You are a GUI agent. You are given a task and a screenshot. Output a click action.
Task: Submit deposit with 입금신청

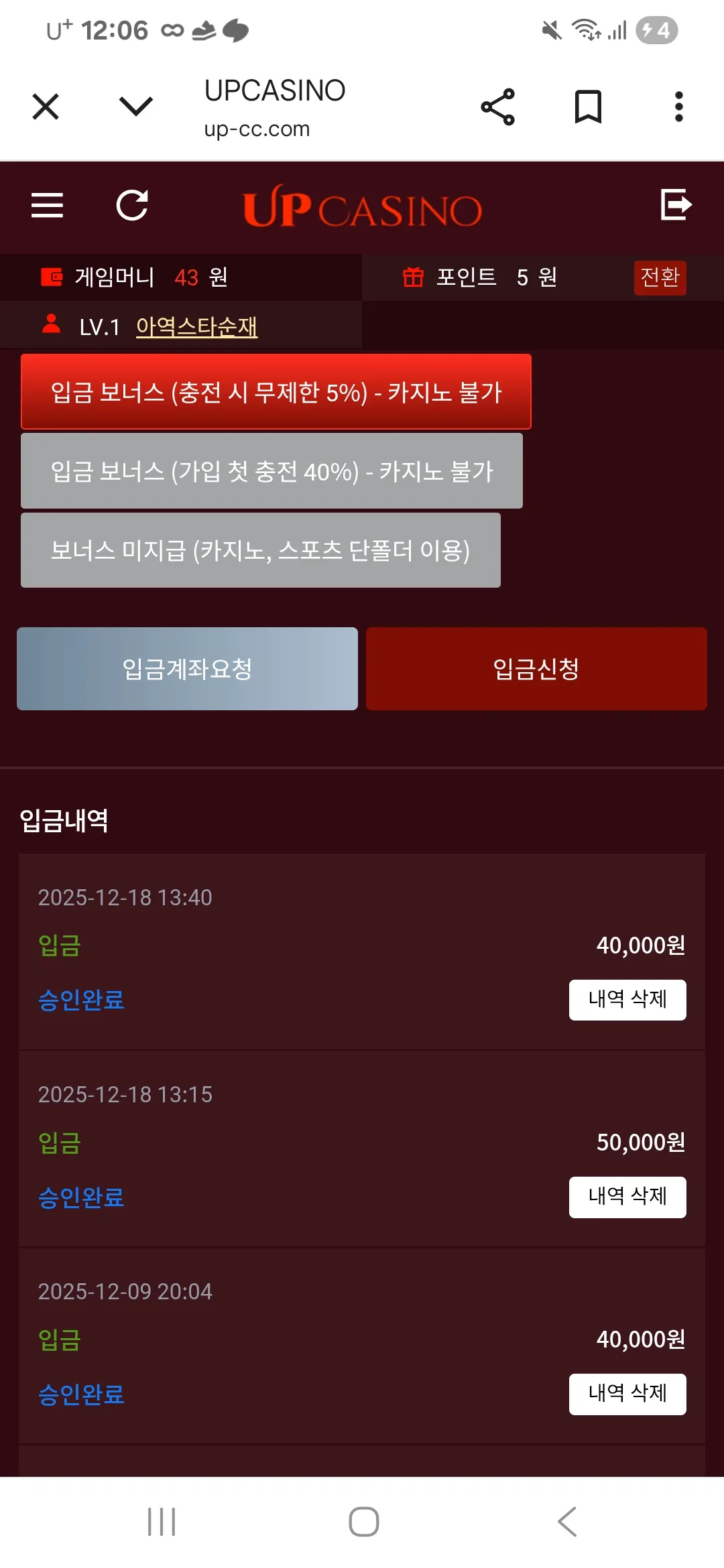point(536,669)
